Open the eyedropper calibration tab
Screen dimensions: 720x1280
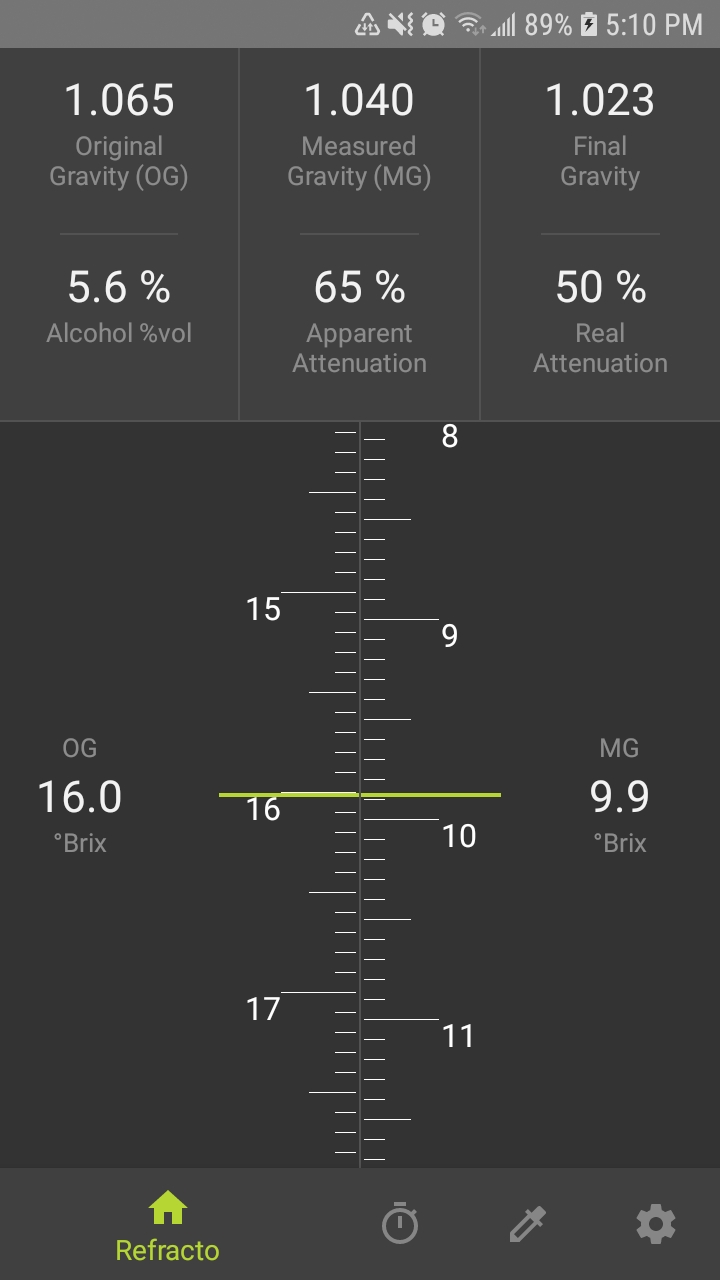click(x=528, y=1224)
